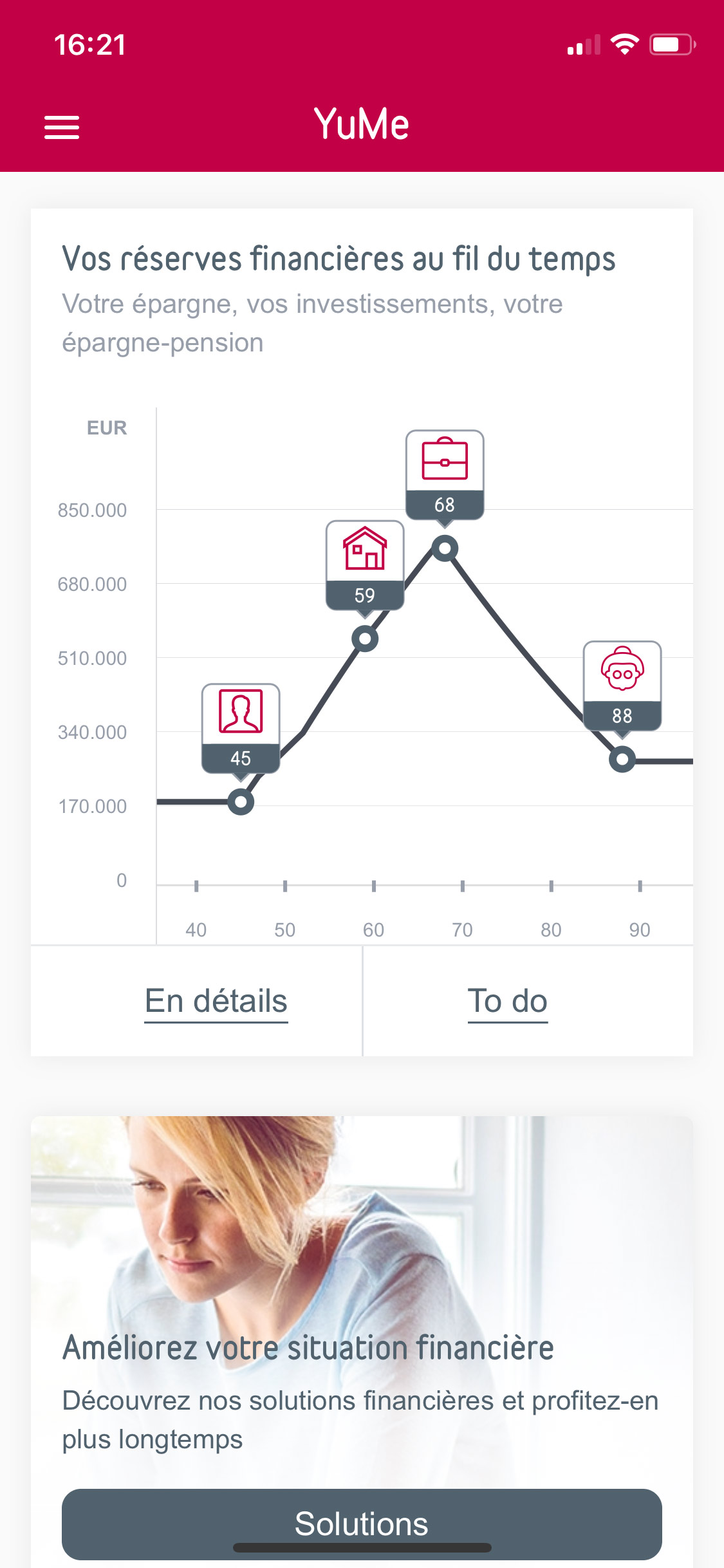The image size is (724, 1568).
Task: Open the hamburger menu
Action: point(62,127)
